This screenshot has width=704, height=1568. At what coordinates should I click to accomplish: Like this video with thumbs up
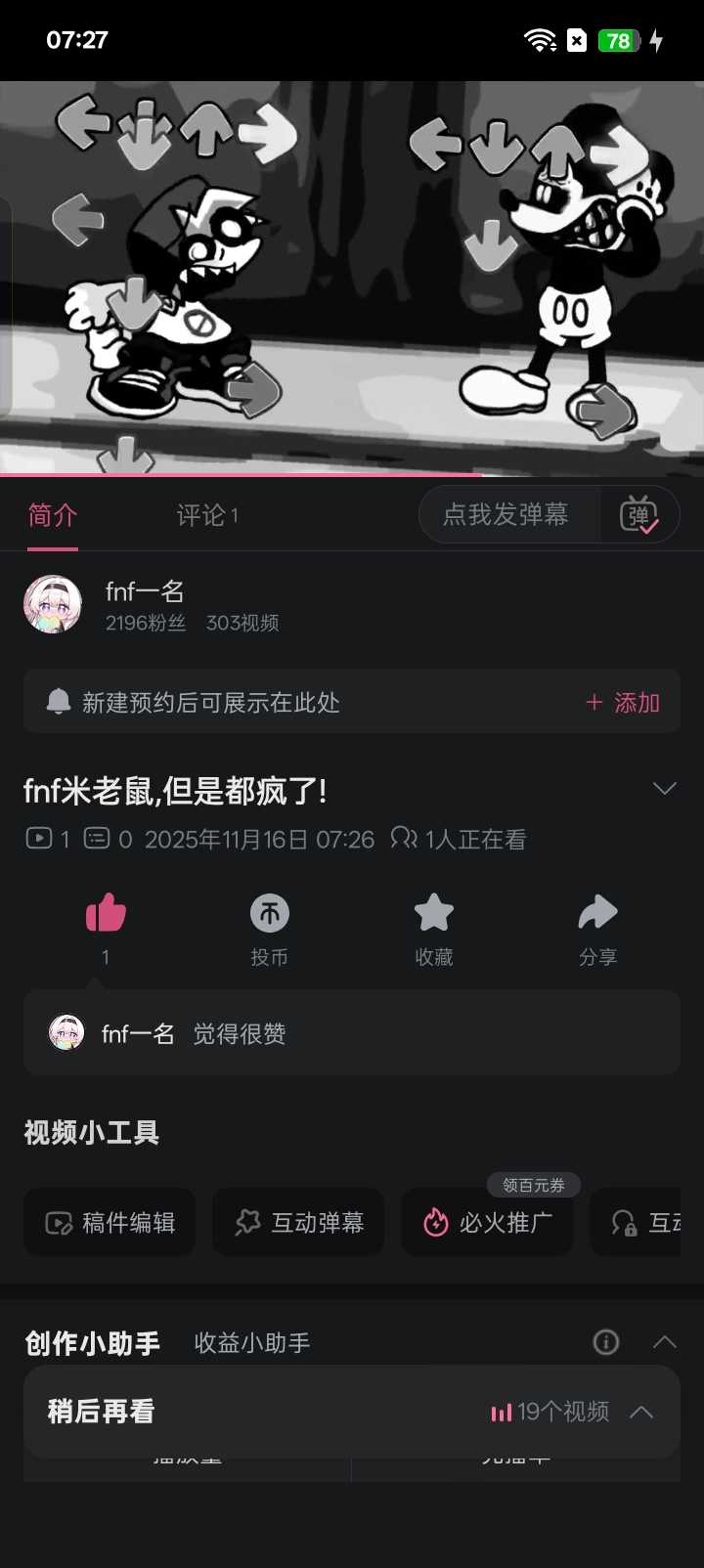(106, 914)
